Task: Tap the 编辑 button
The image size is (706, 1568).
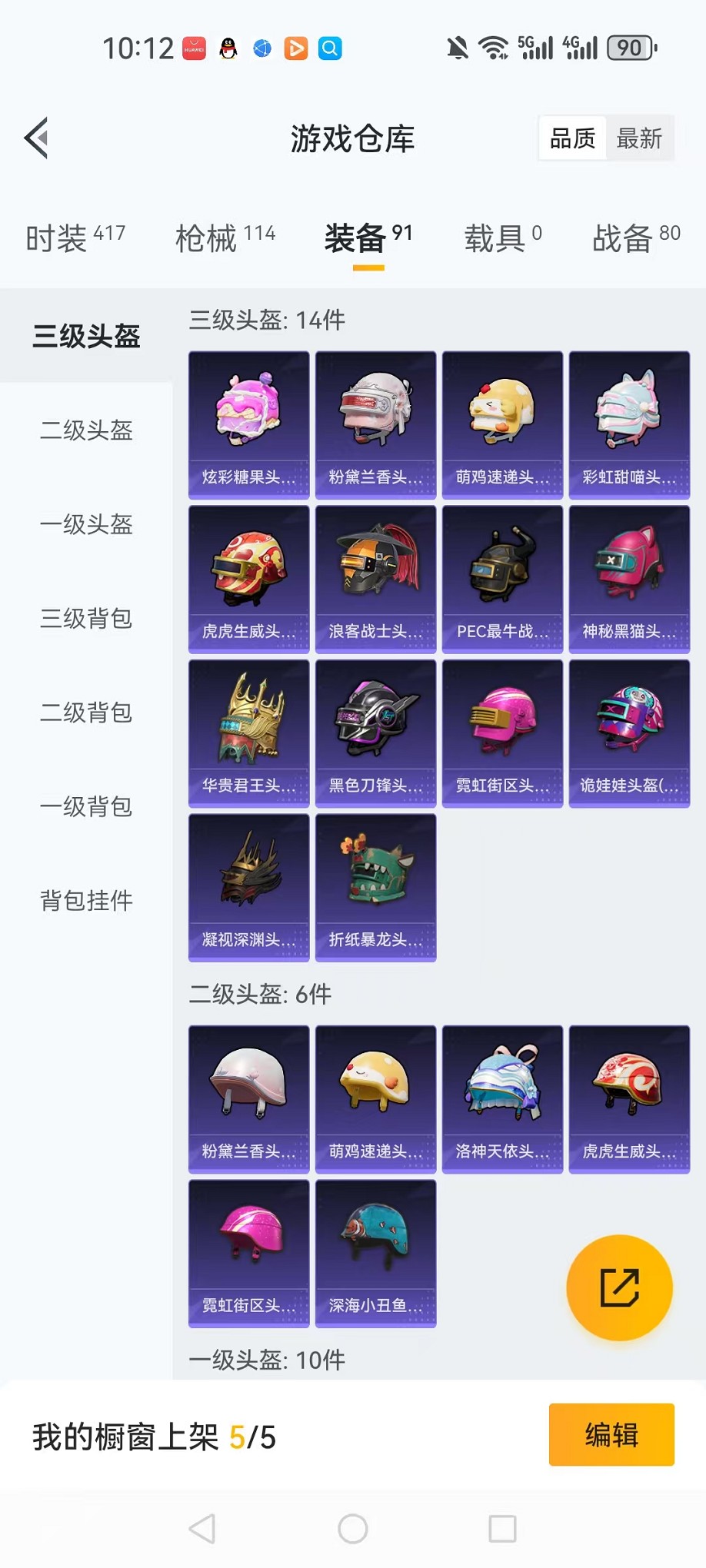Action: click(611, 1435)
